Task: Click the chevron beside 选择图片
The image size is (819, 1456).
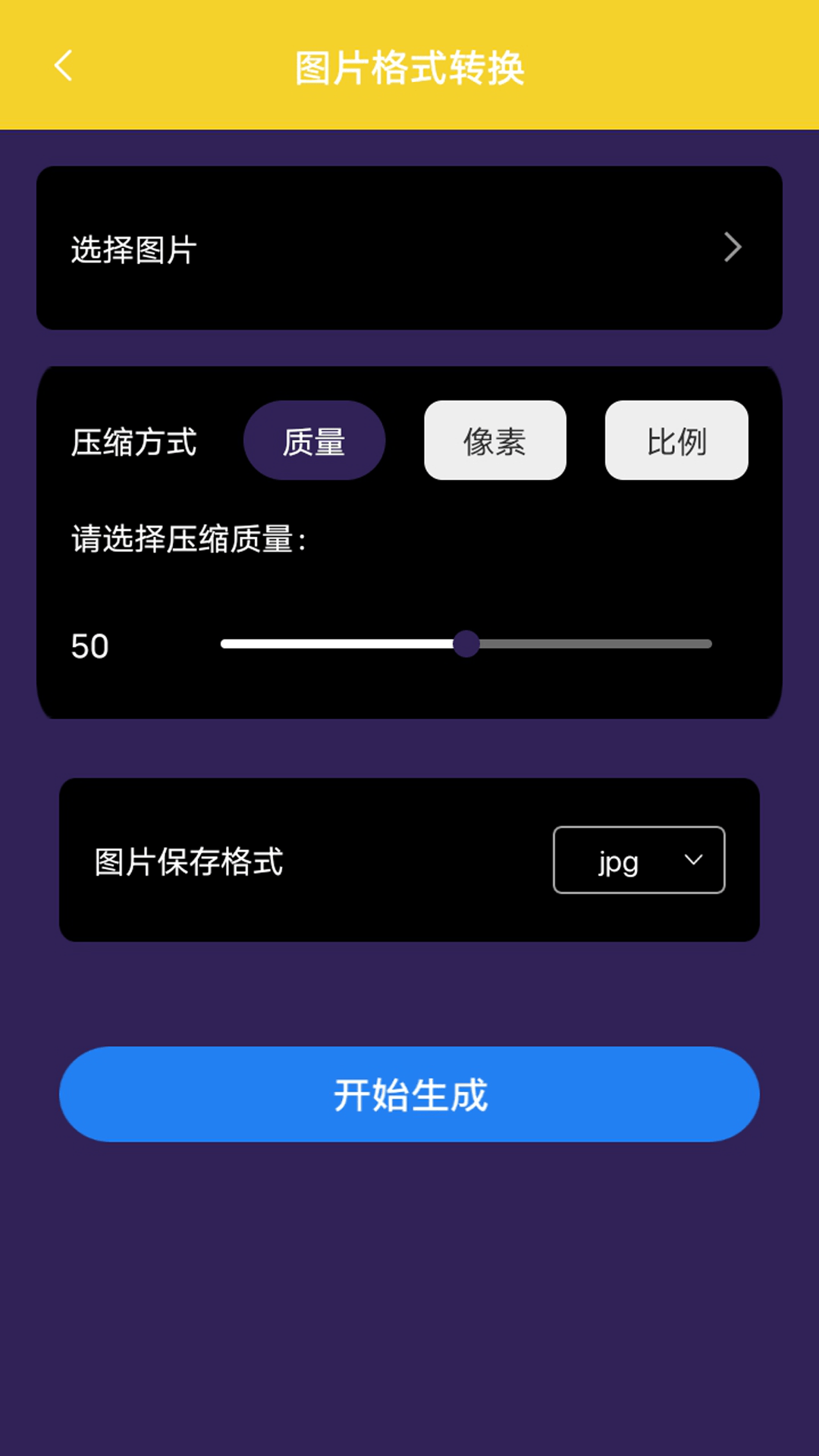Action: tap(731, 247)
